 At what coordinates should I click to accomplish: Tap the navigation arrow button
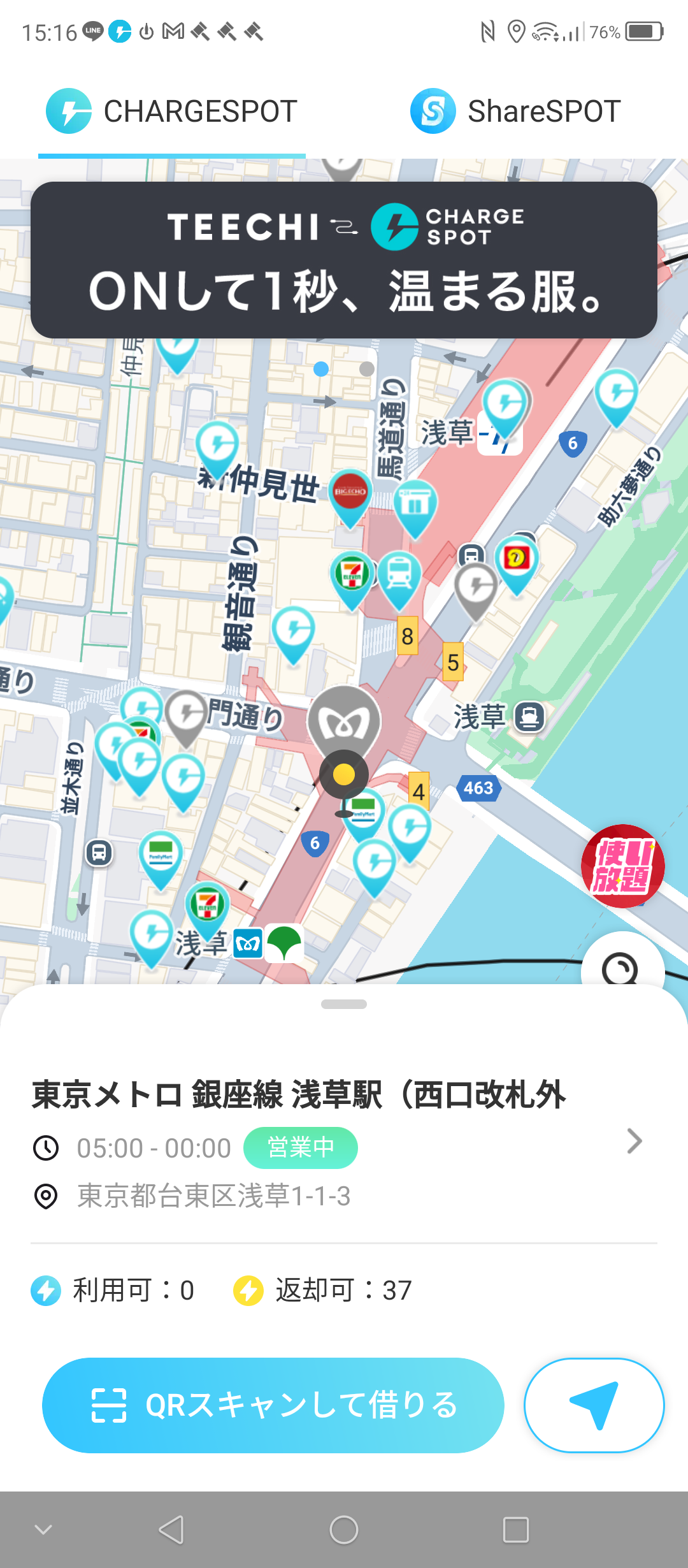point(594,1405)
